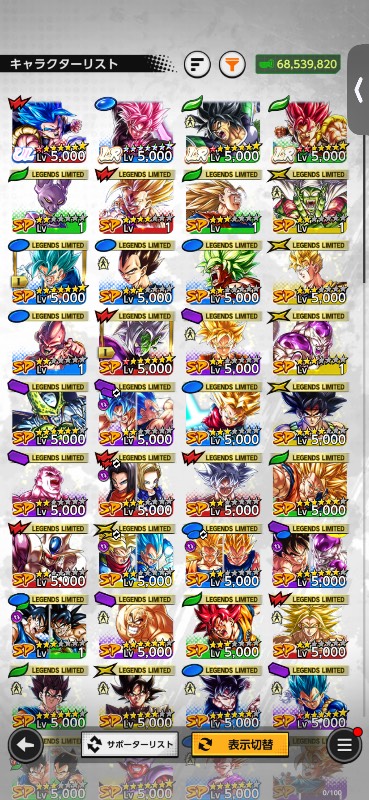Open the golden Frieza Lv 1 card
The image size is (369, 800).
[x=310, y=344]
